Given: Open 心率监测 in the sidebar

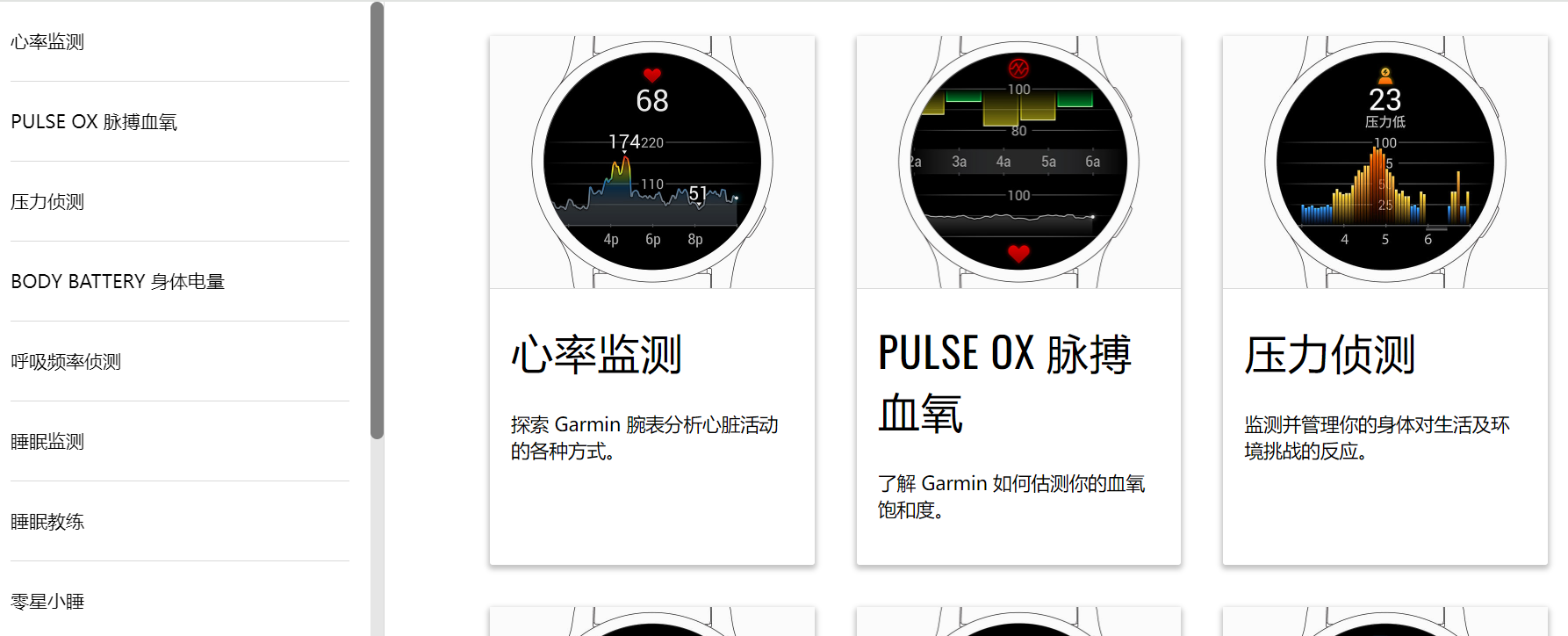Looking at the screenshot, I should click(x=47, y=42).
